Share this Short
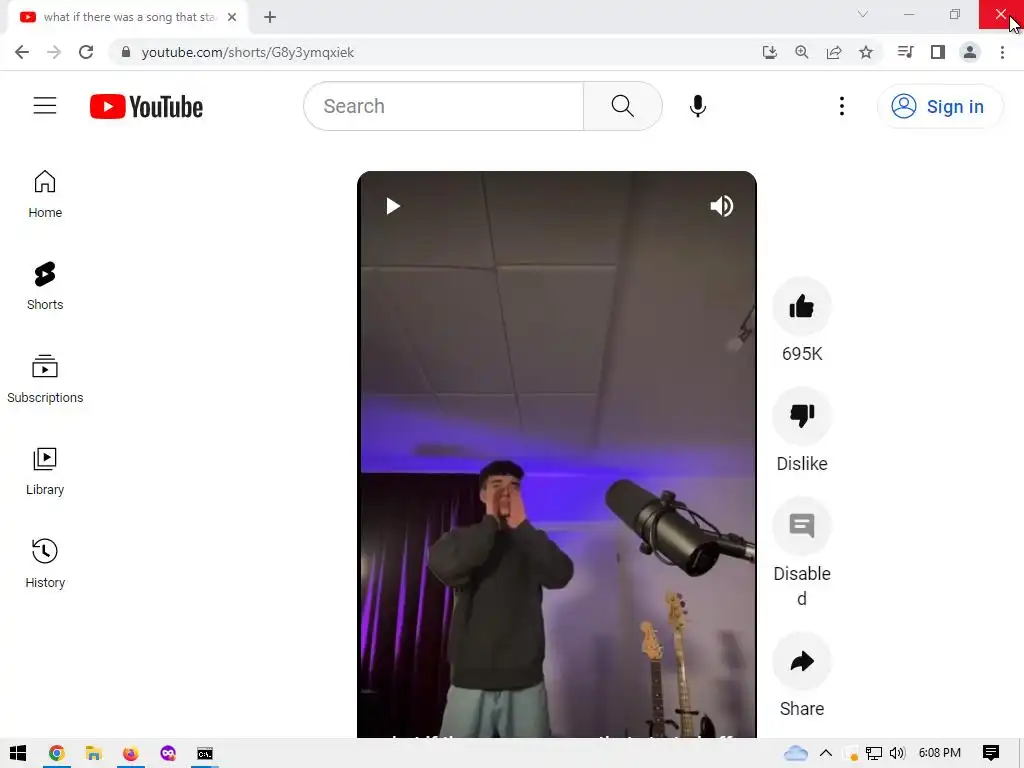Screen dimensions: 1024x768 (x=802, y=661)
